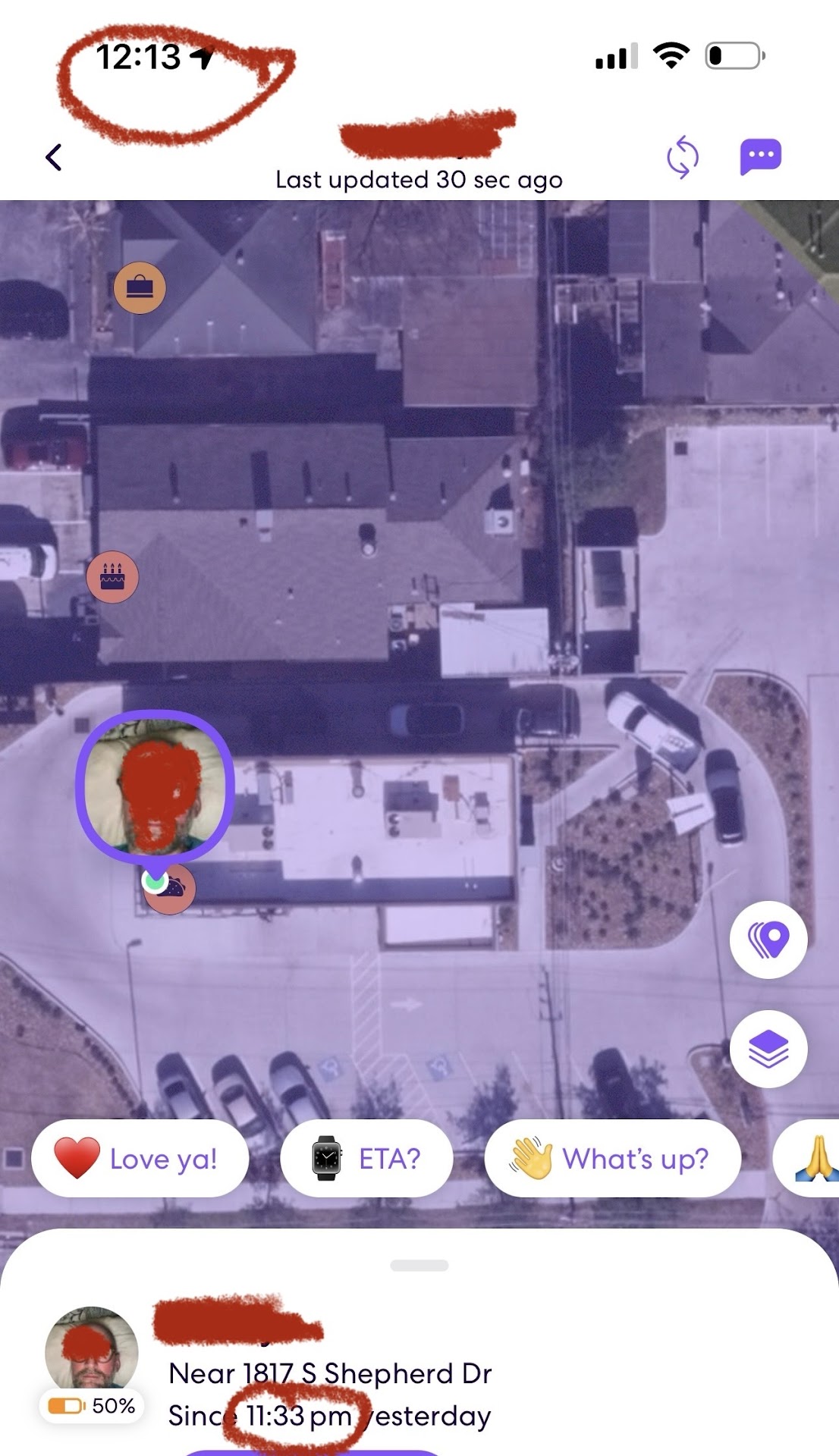
Task: Open the briefcase place marker
Action: tap(140, 287)
